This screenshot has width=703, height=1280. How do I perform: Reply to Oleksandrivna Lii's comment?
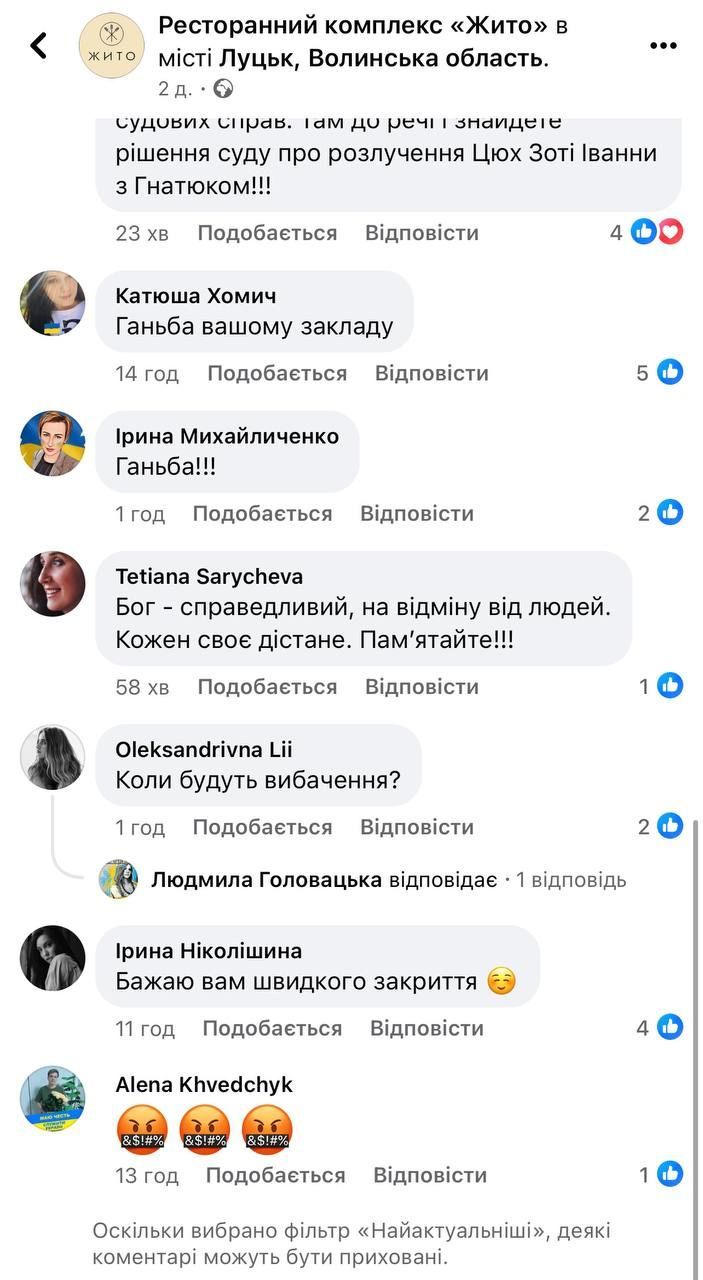click(x=417, y=827)
